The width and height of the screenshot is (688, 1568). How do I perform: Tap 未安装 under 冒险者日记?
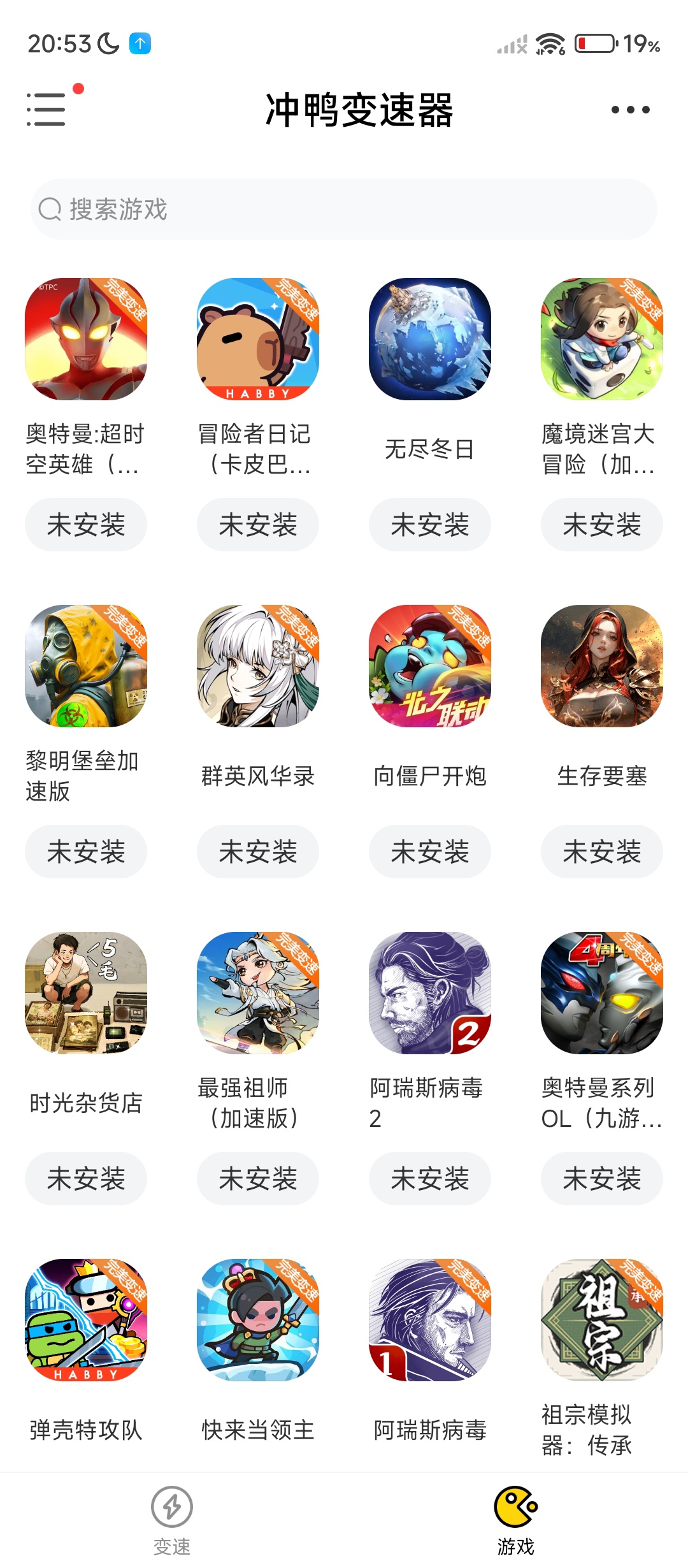point(258,525)
